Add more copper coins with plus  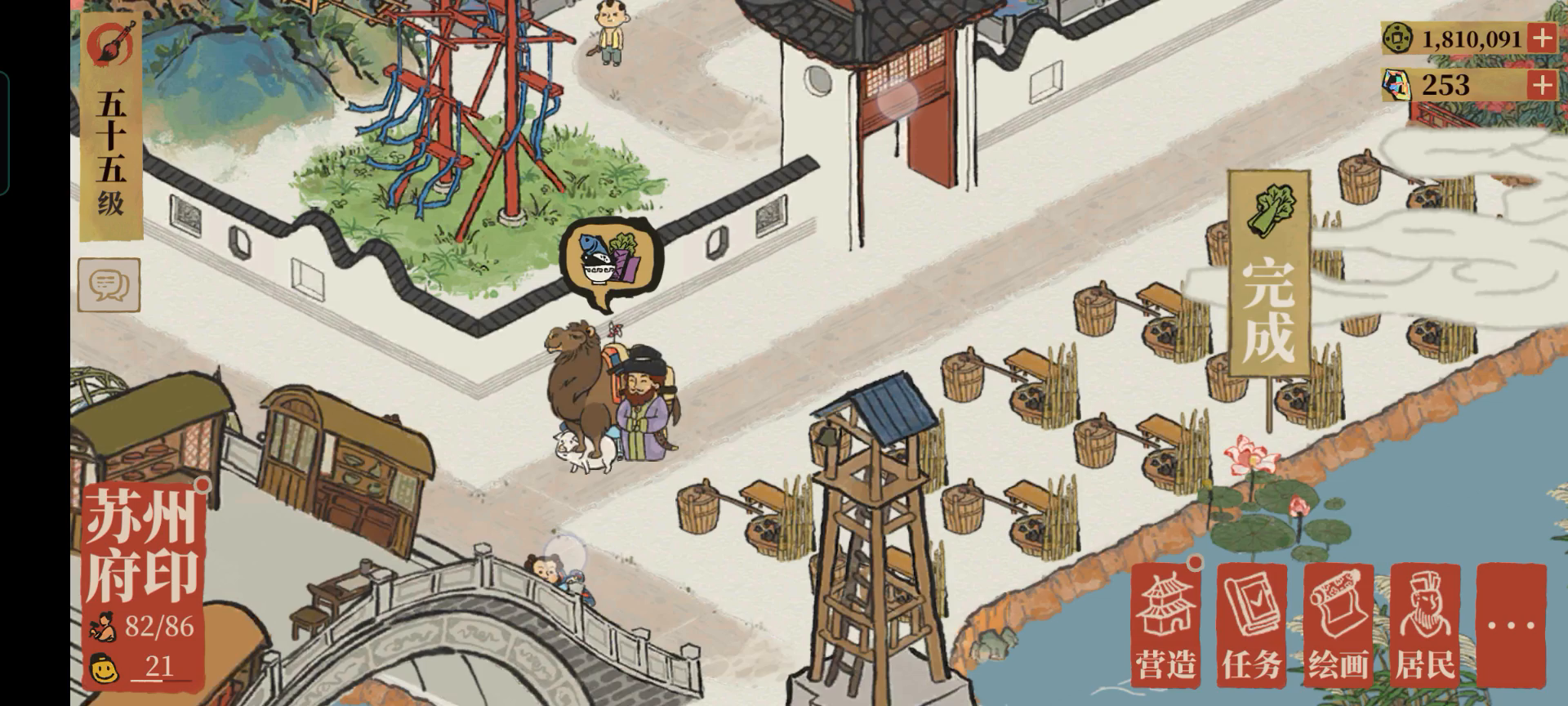point(1542,38)
